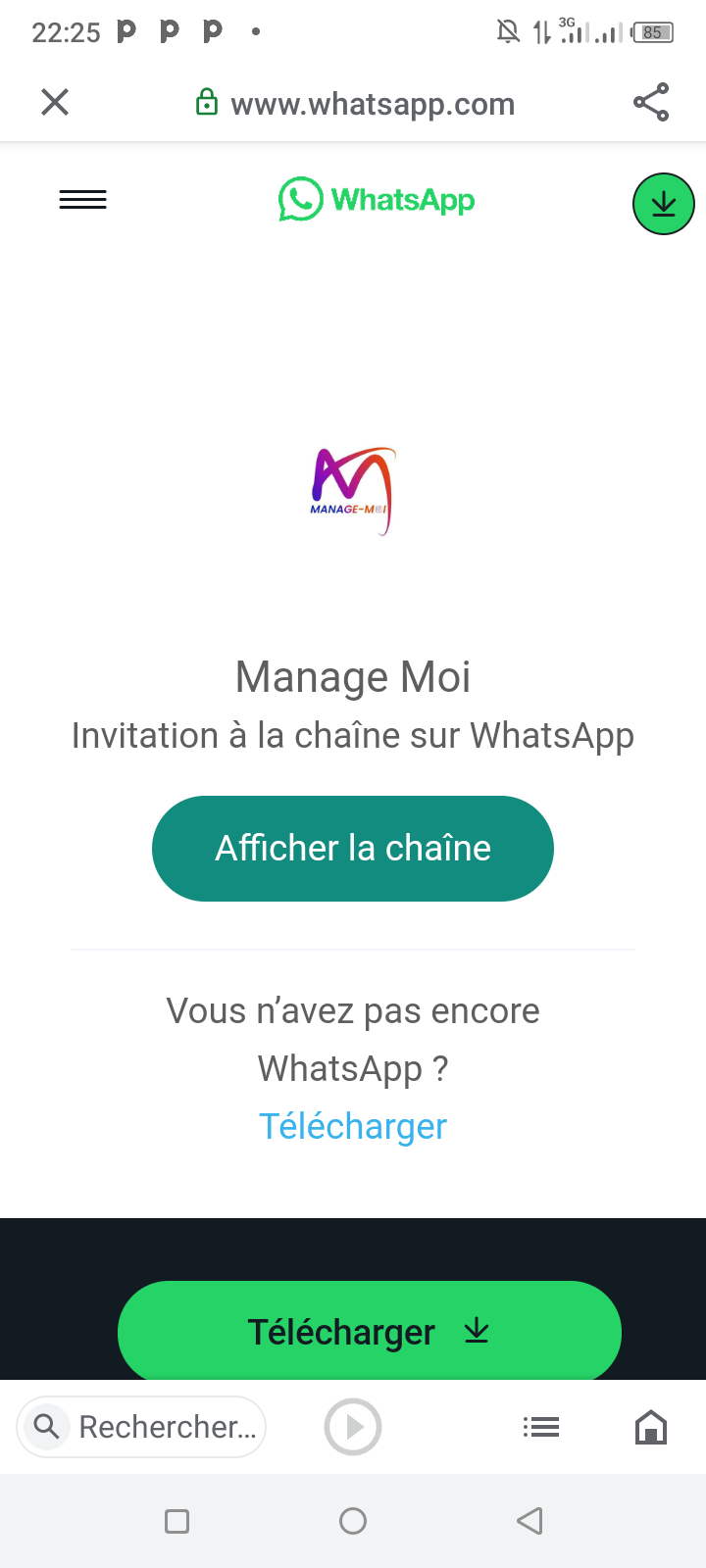This screenshot has height=1568, width=706.
Task: Share this WhatsApp page link
Action: coord(651,102)
